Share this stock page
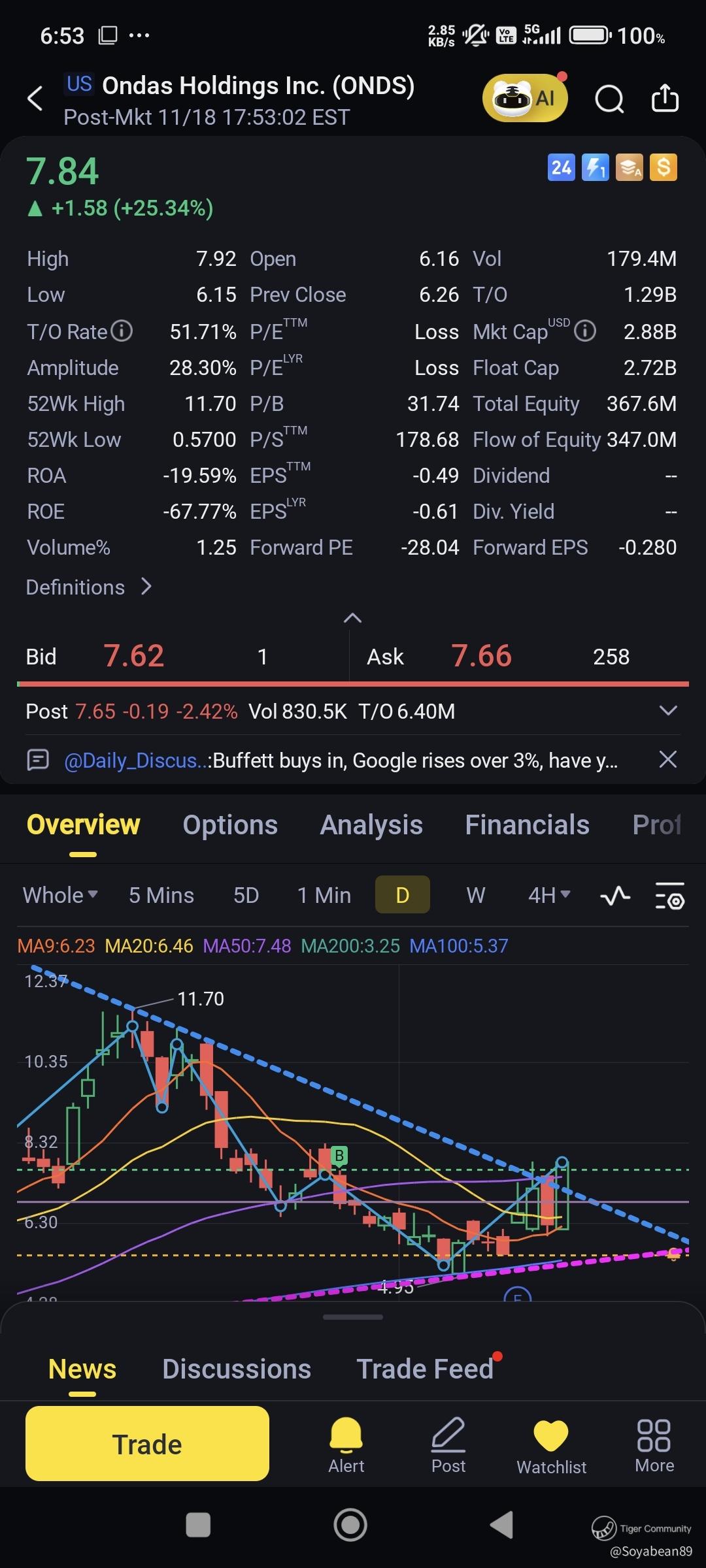Viewport: 706px width, 1568px height. [x=665, y=99]
